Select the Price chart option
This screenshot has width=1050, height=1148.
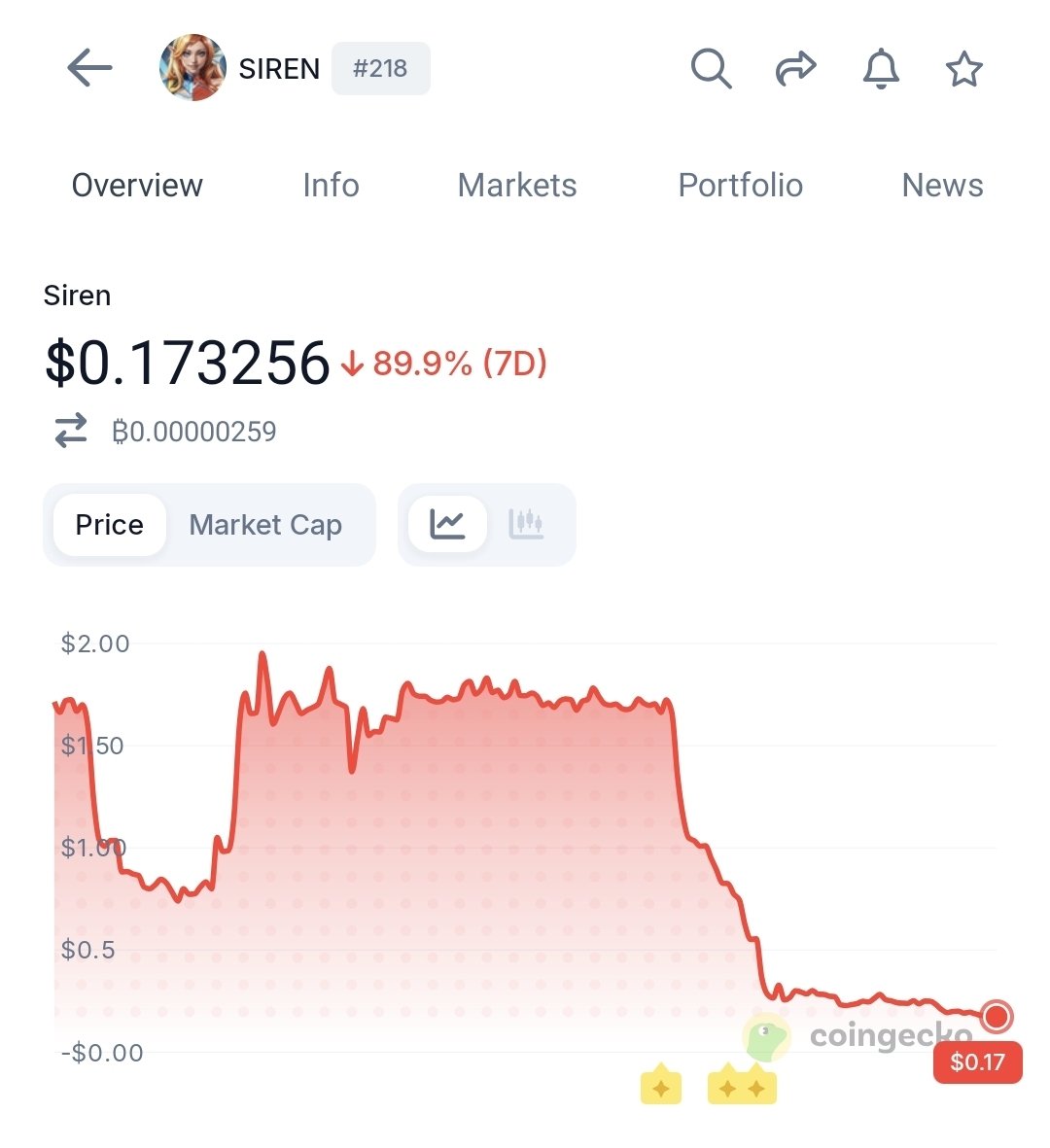point(109,525)
